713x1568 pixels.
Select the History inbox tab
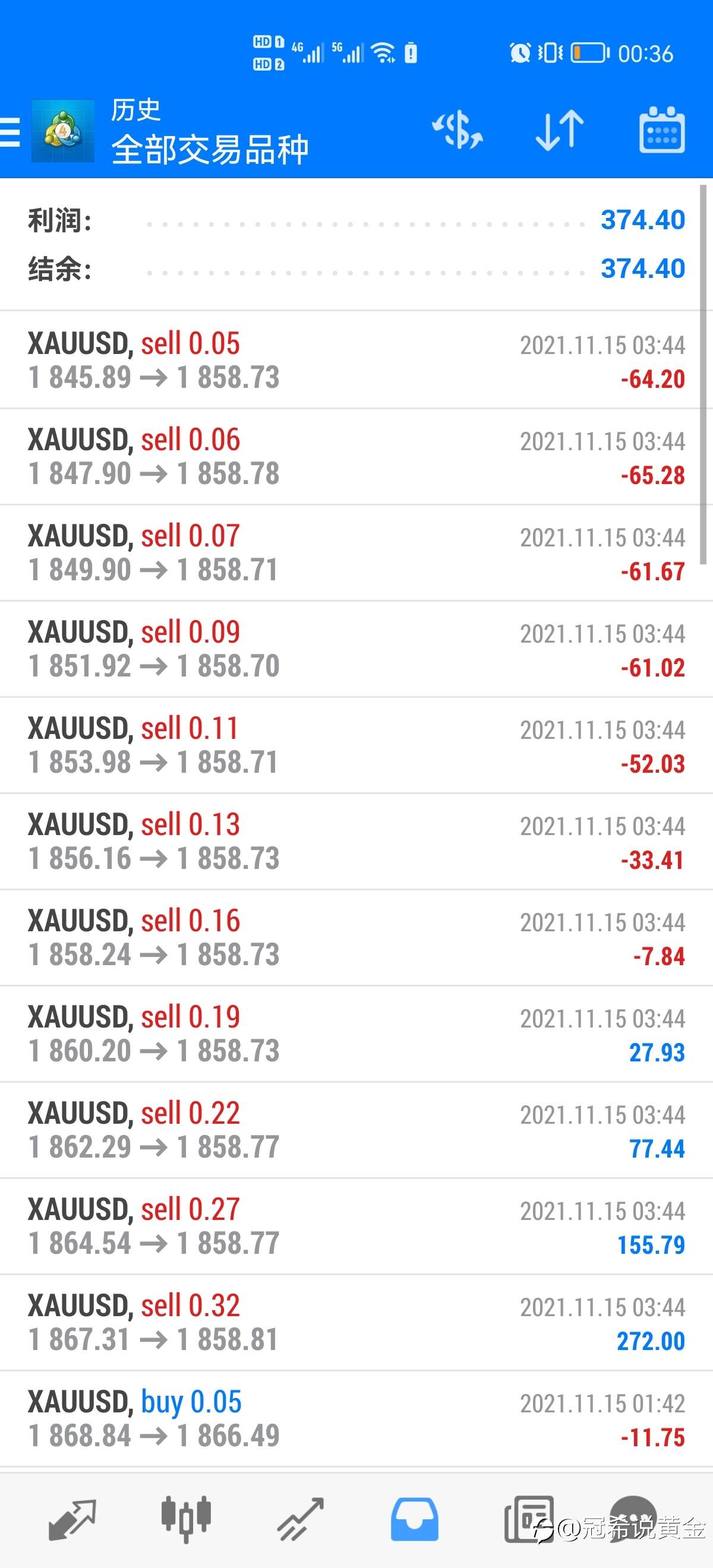414,1519
